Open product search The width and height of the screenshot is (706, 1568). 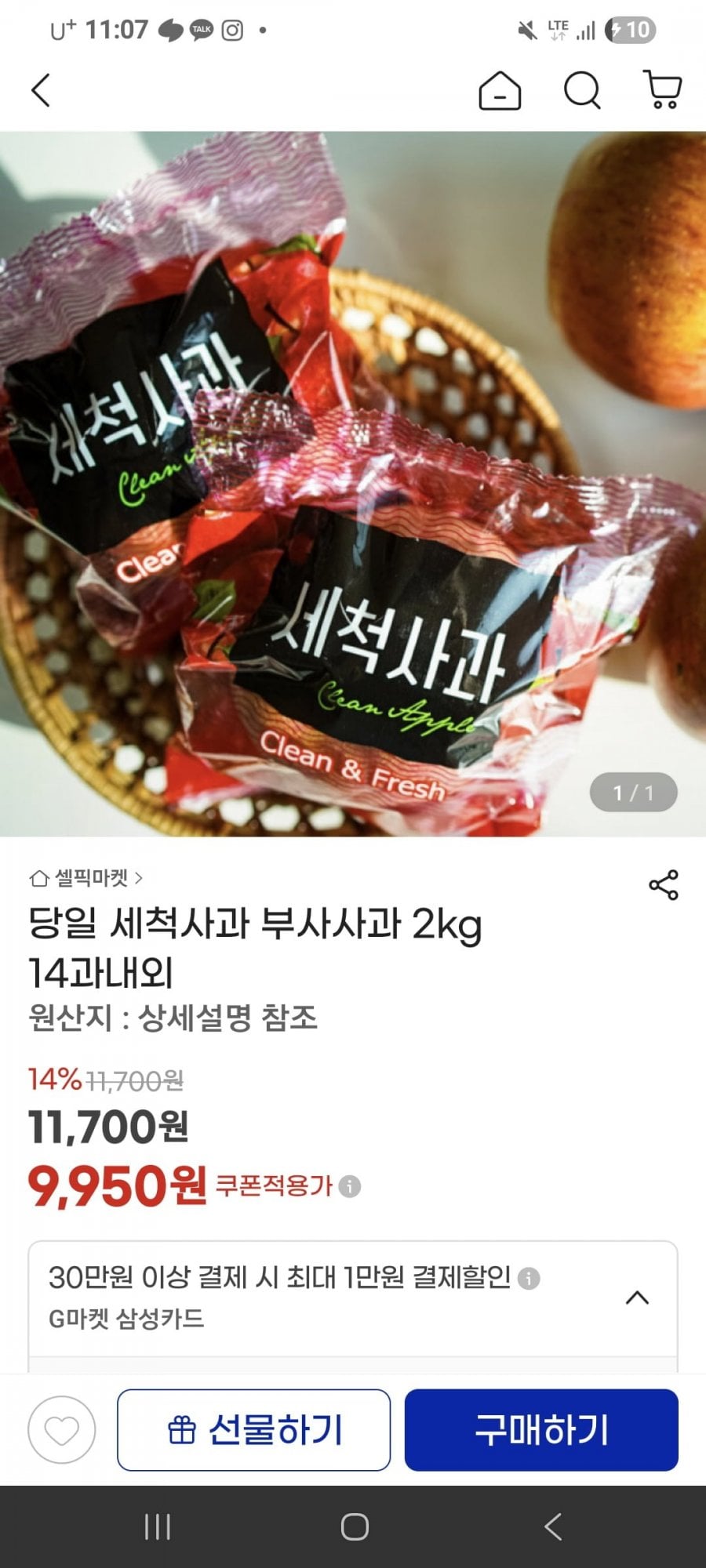582,90
